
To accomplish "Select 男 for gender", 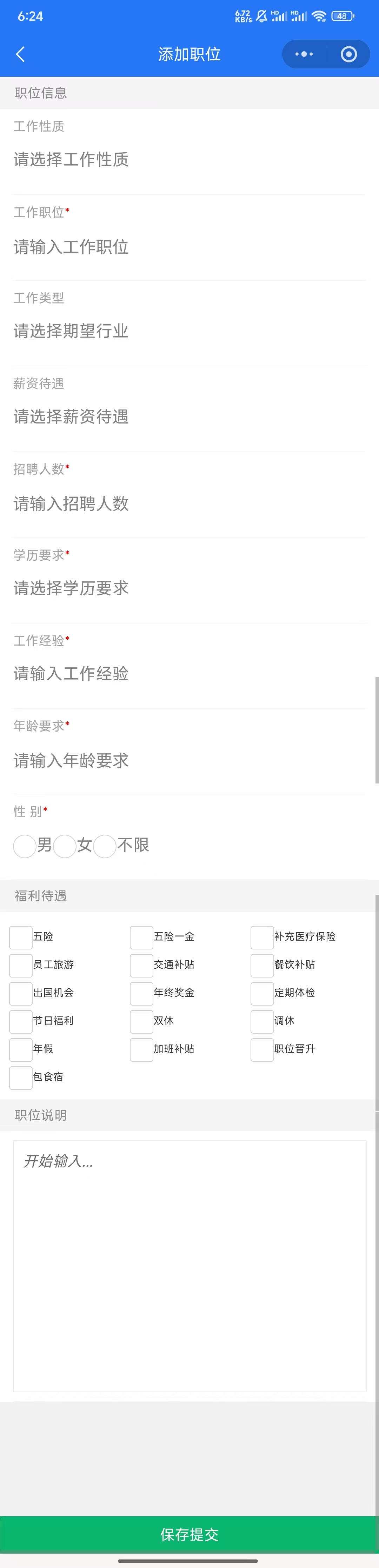I will tap(25, 846).
